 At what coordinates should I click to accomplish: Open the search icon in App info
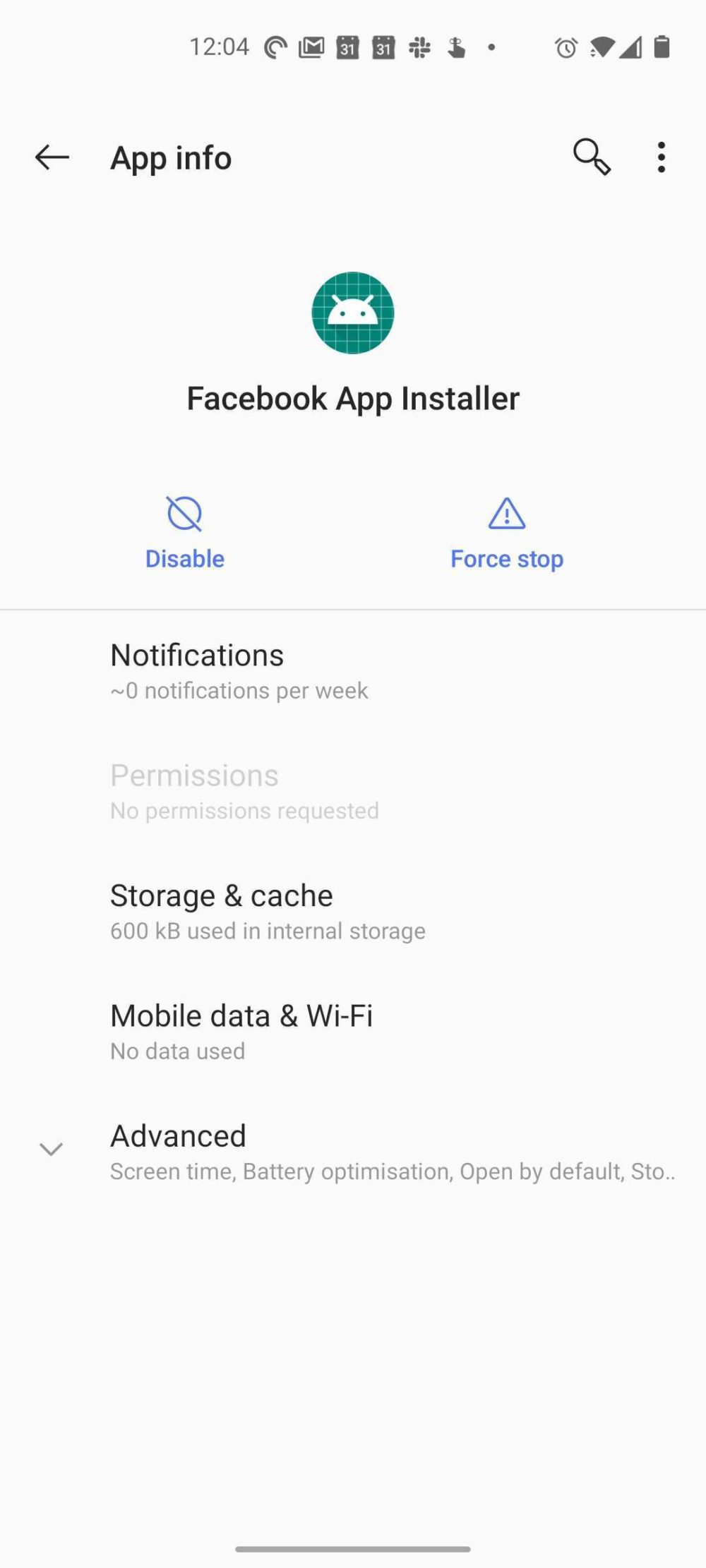coord(592,157)
